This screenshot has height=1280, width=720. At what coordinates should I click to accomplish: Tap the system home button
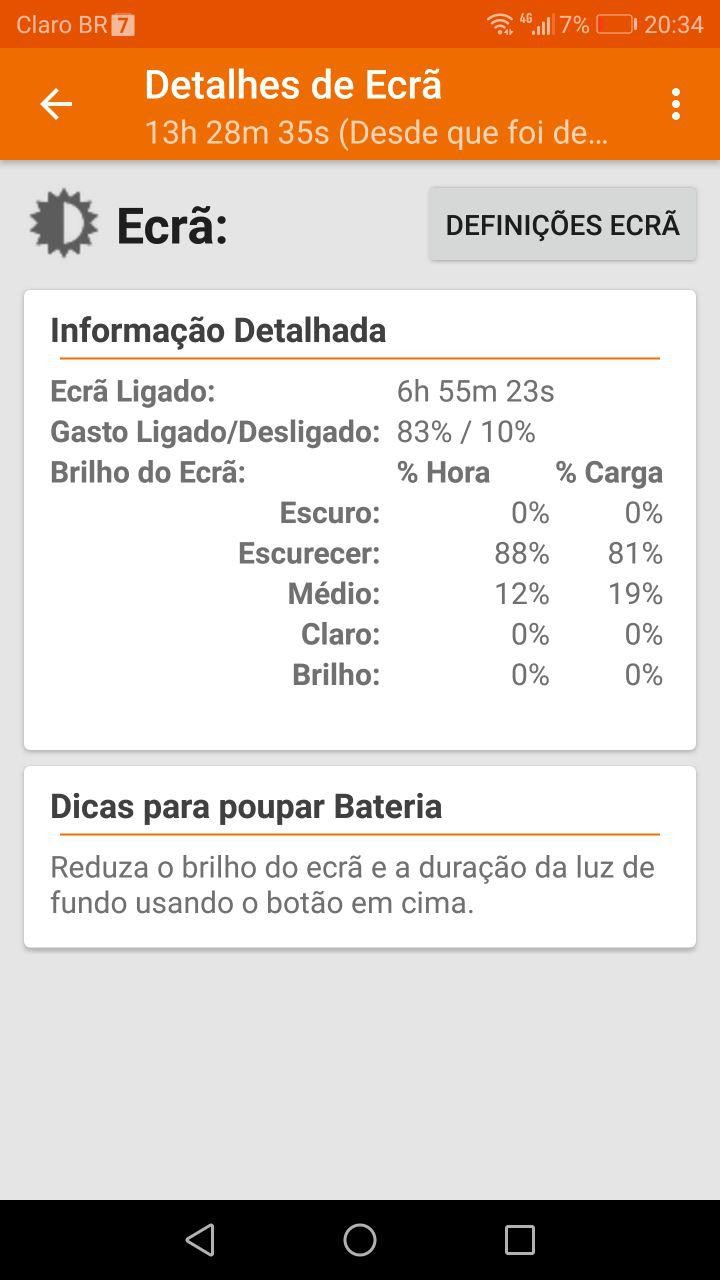pos(360,1240)
